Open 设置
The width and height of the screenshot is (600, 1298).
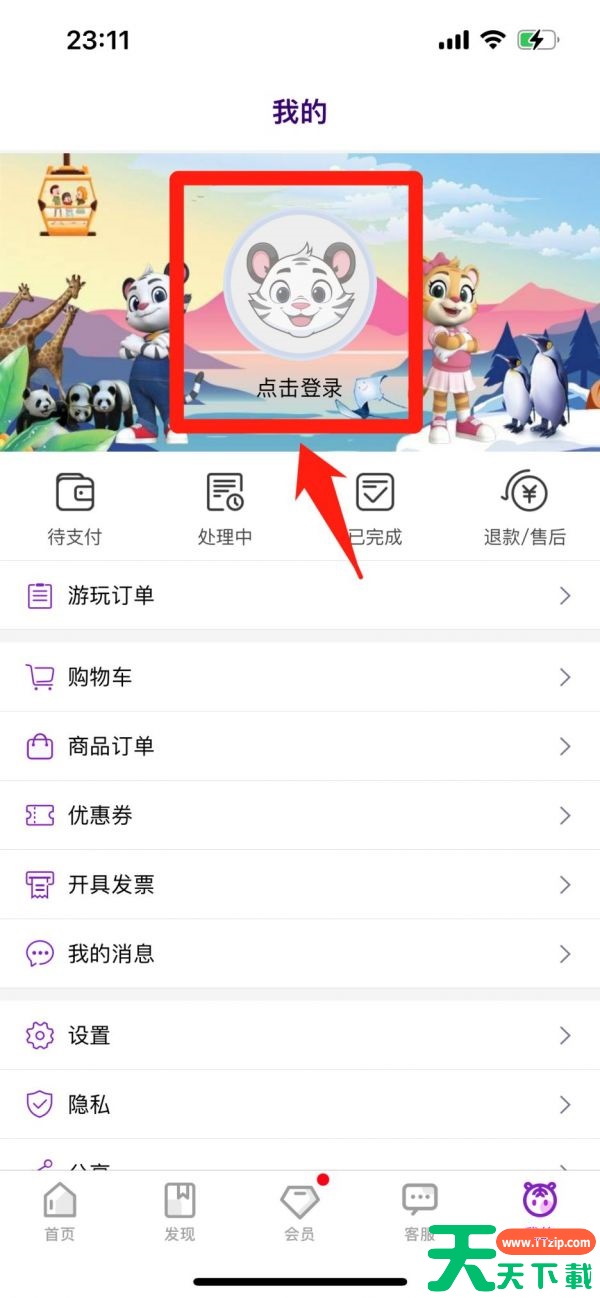[299, 1035]
